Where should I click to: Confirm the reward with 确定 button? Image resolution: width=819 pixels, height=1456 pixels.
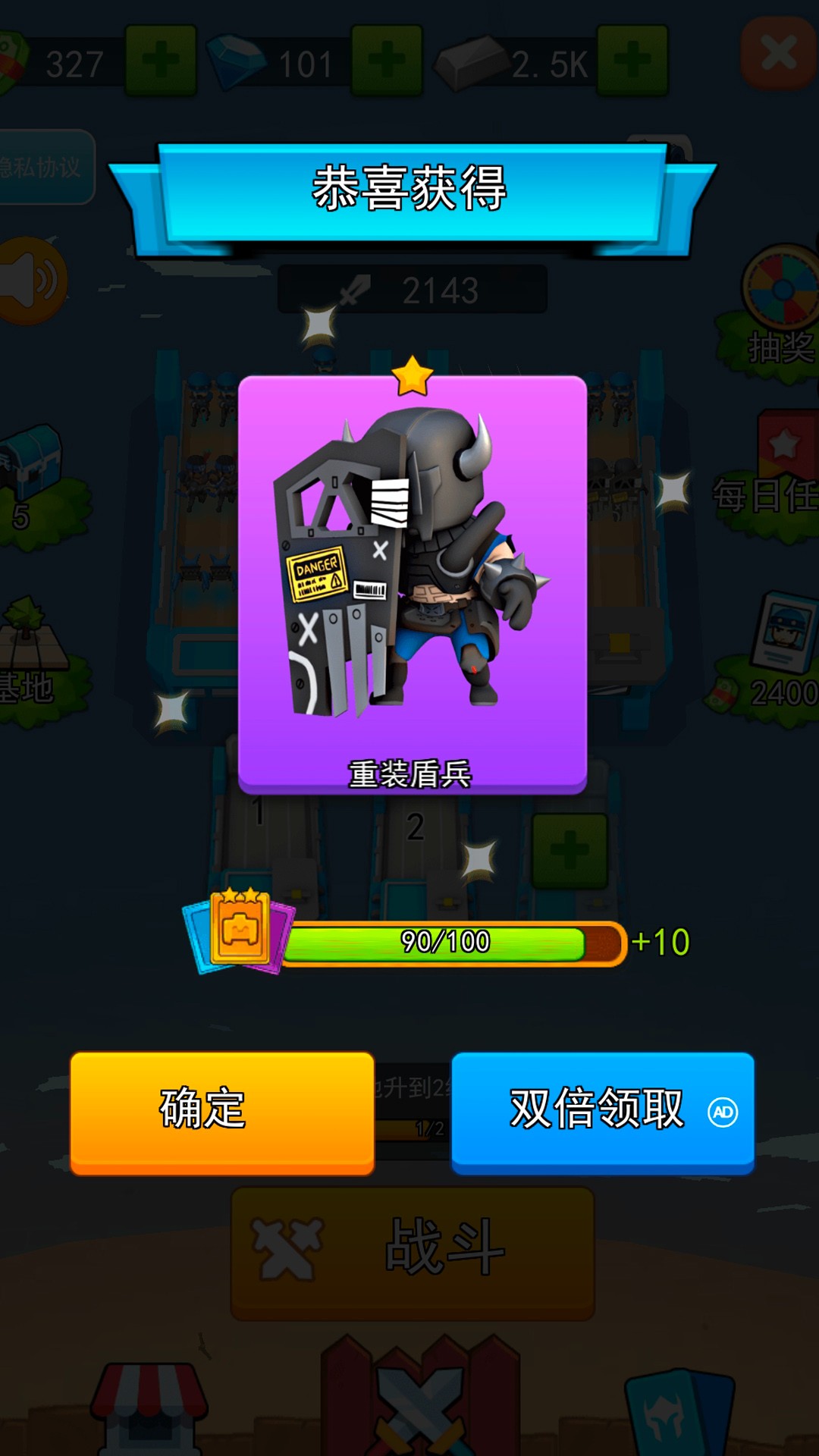[221, 1111]
